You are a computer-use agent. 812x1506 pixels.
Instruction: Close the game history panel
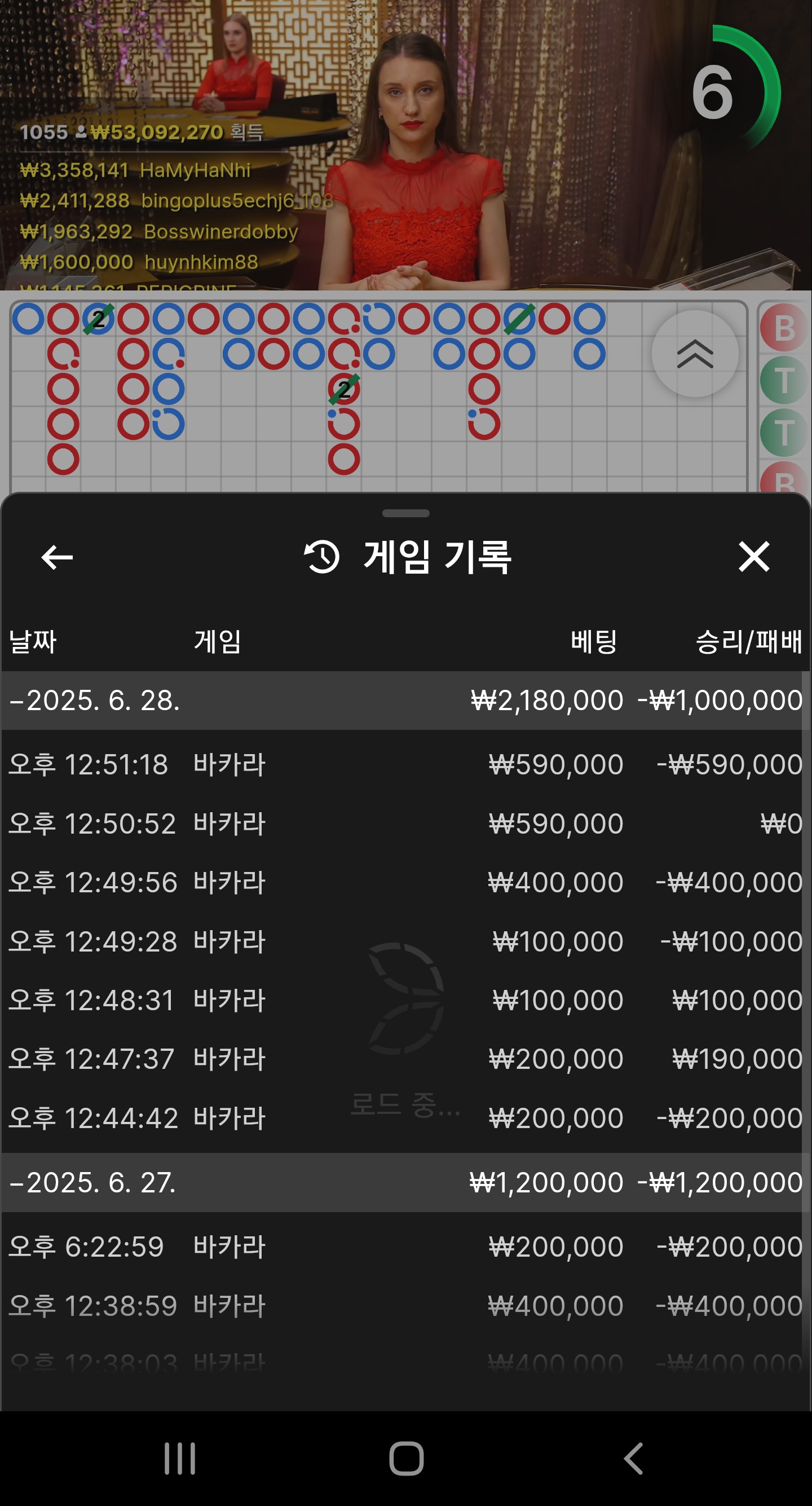(x=753, y=557)
